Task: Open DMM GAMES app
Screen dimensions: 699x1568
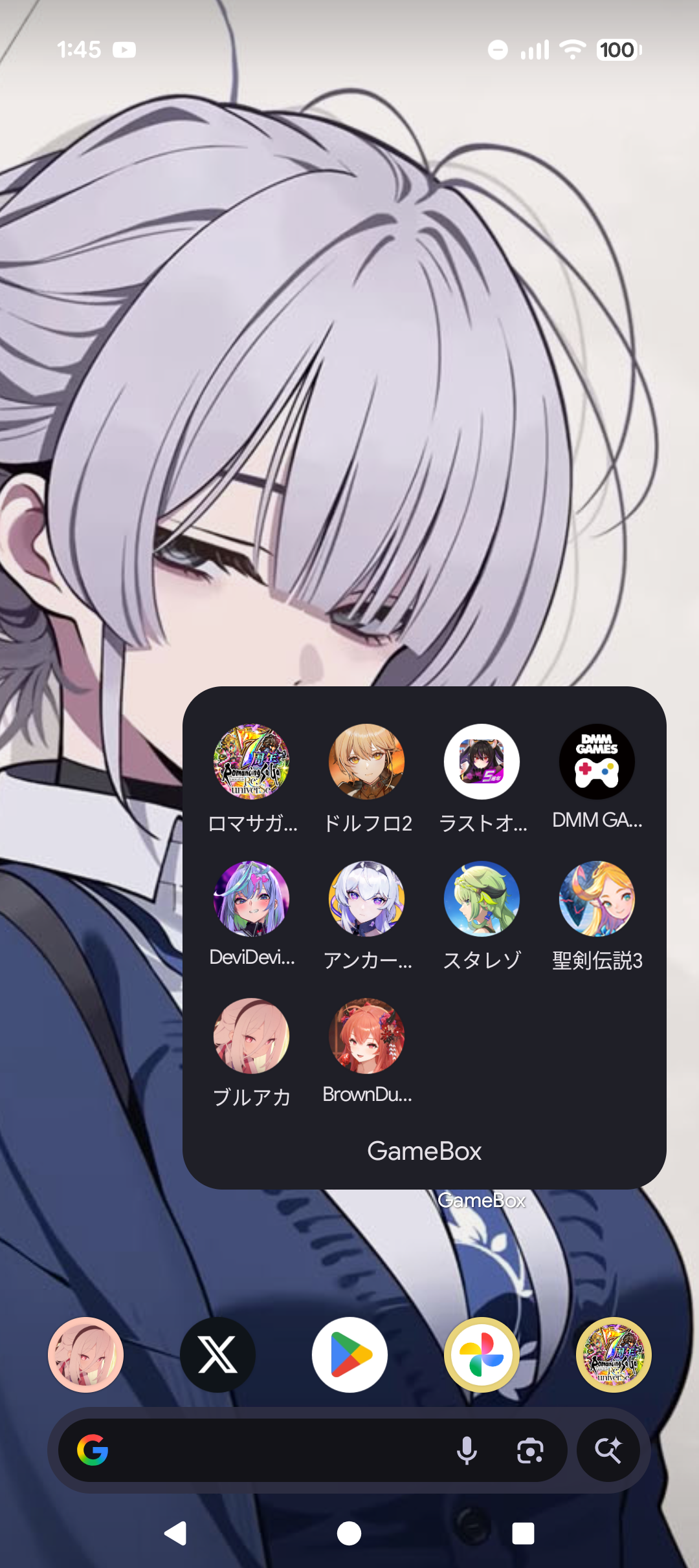Action: (x=597, y=761)
